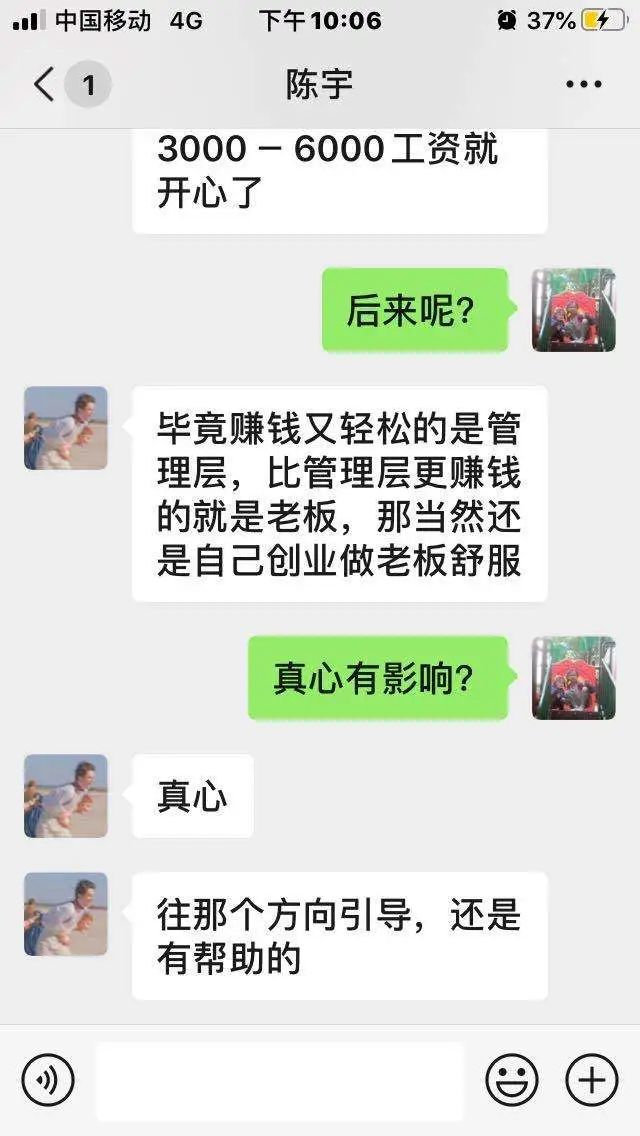The image size is (640, 1136).
Task: Tap the message text field
Action: 280,1081
